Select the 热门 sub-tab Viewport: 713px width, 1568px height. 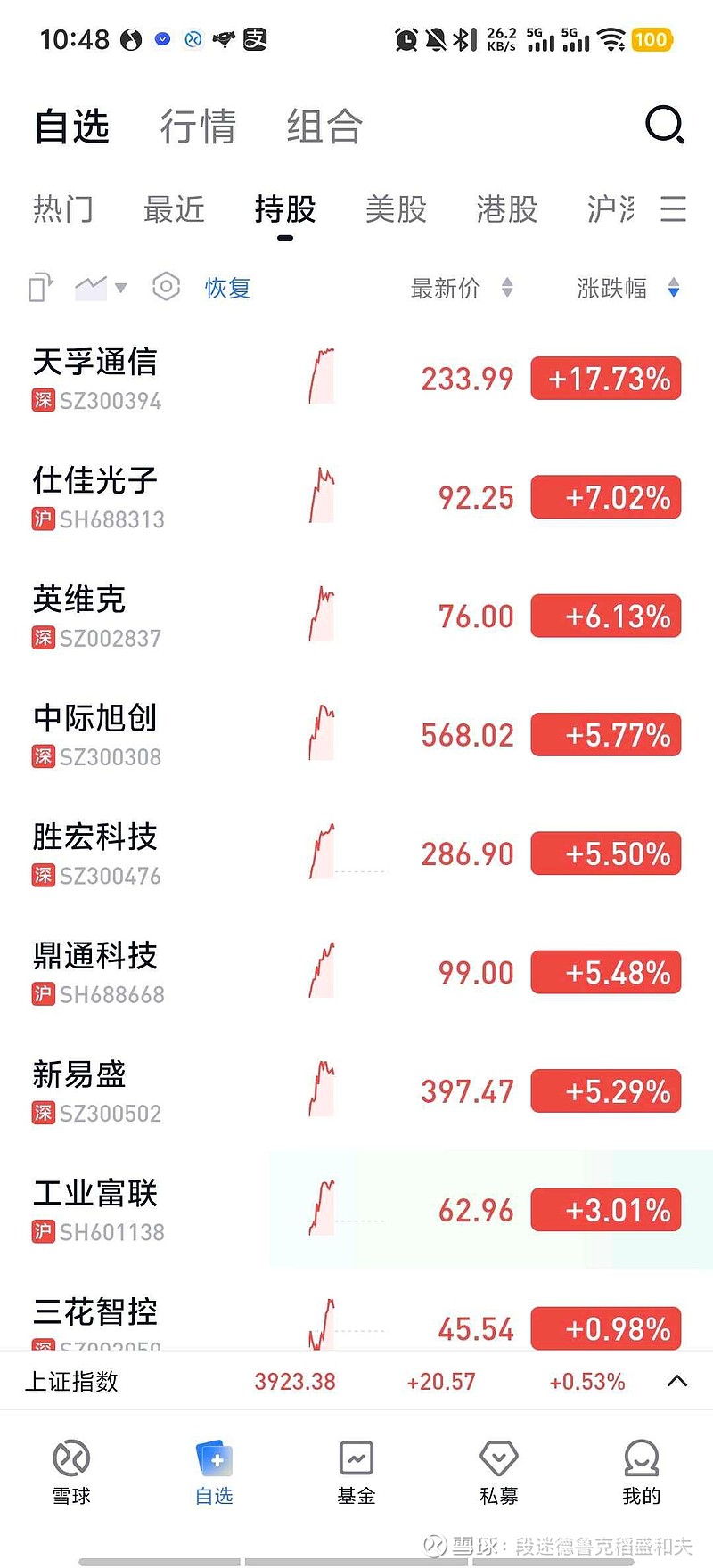tap(62, 209)
